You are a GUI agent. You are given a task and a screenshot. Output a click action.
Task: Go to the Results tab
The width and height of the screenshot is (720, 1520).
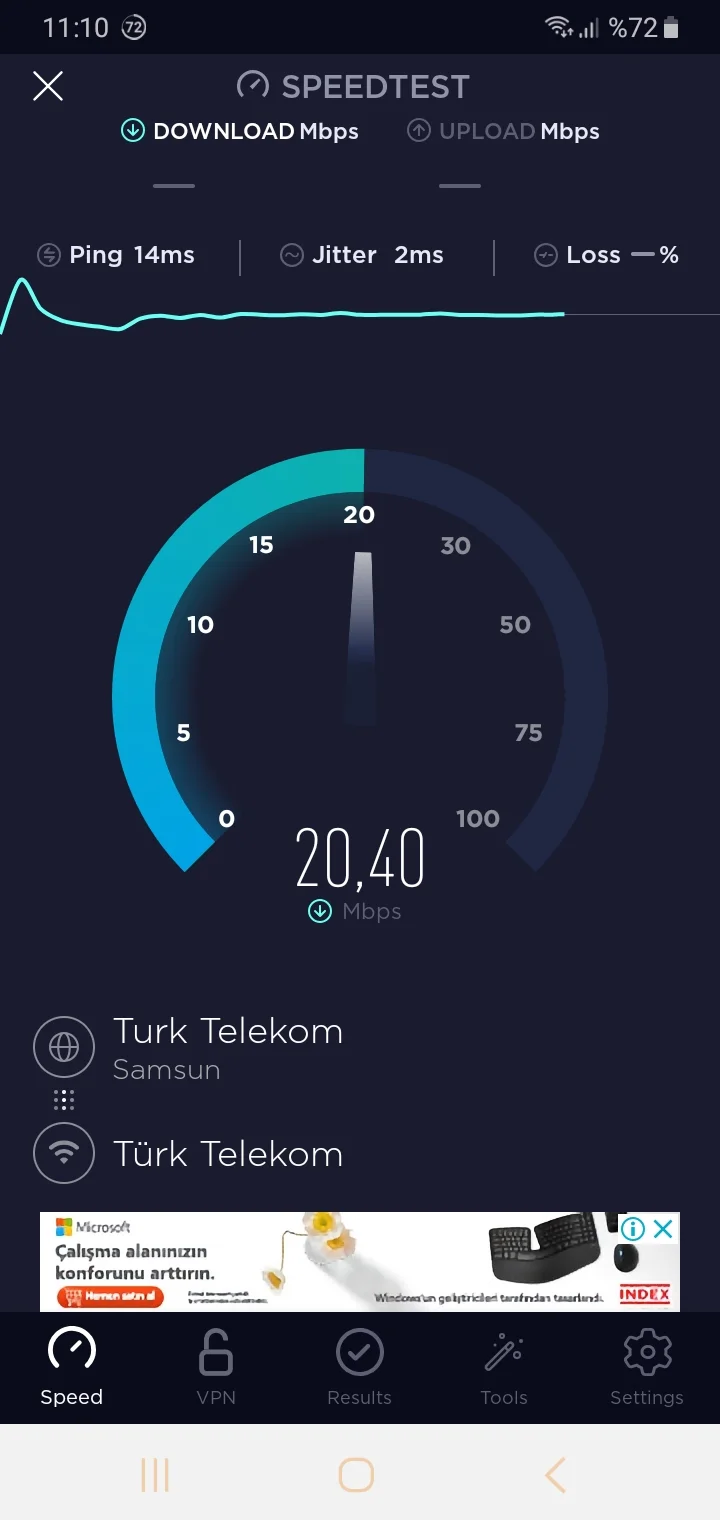point(360,1367)
